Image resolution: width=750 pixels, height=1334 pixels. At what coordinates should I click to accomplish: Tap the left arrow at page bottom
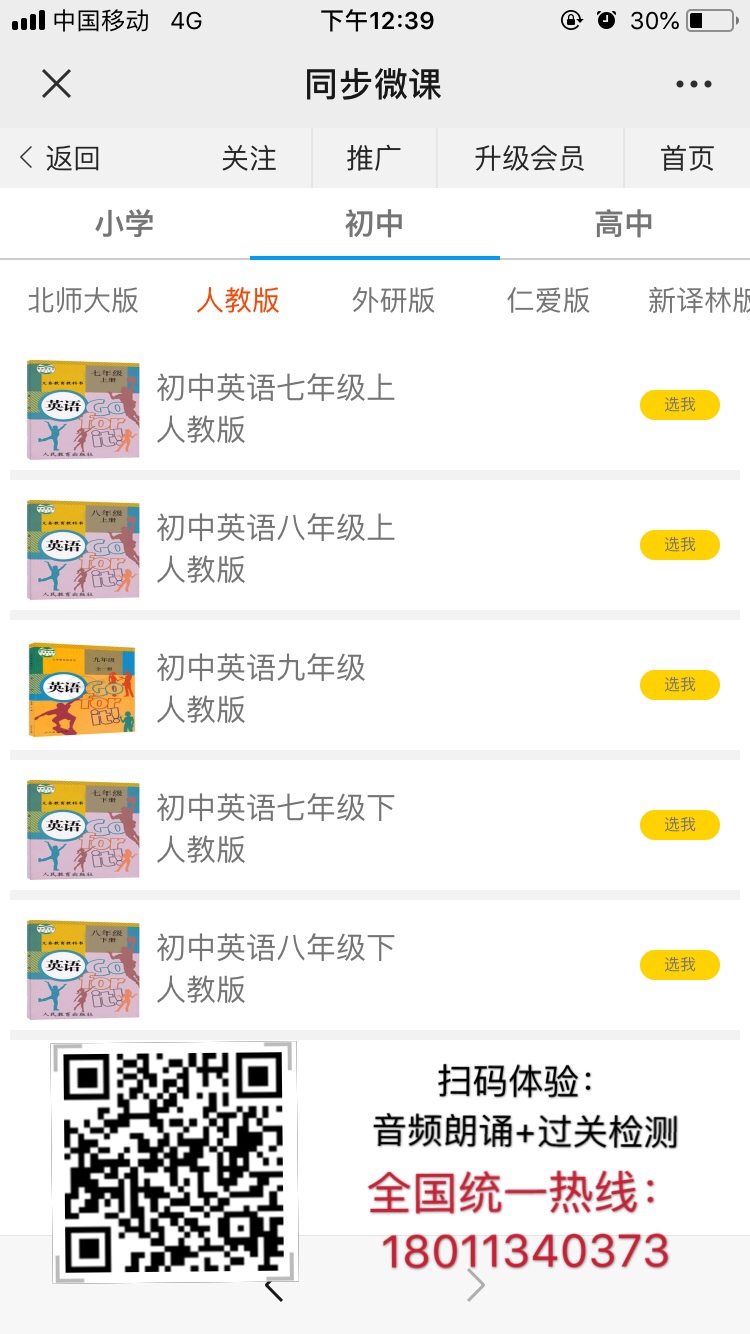click(275, 1290)
